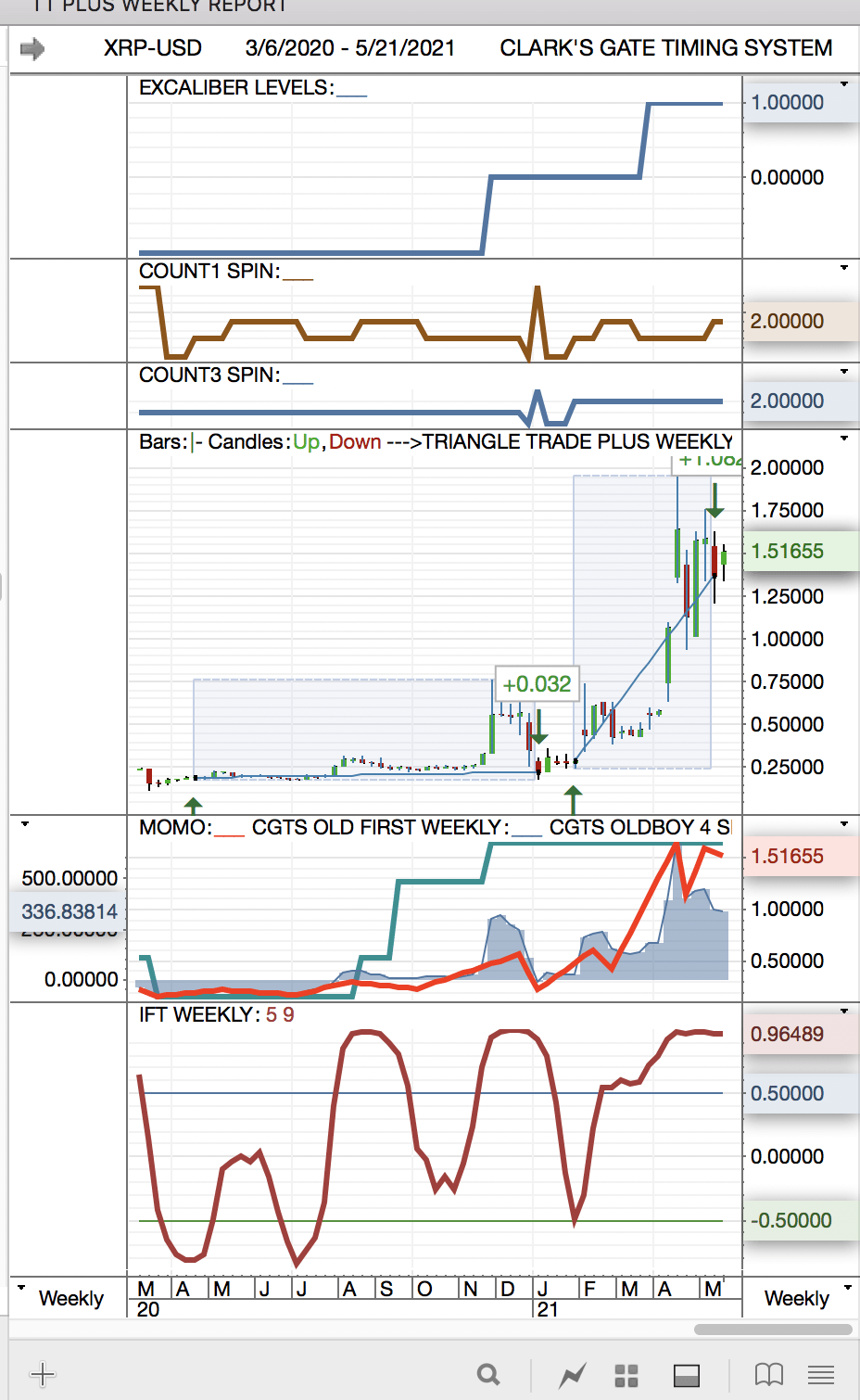Image resolution: width=860 pixels, height=1400 pixels.
Task: Open the MOMO panel right menu arrow
Action: pos(844,824)
